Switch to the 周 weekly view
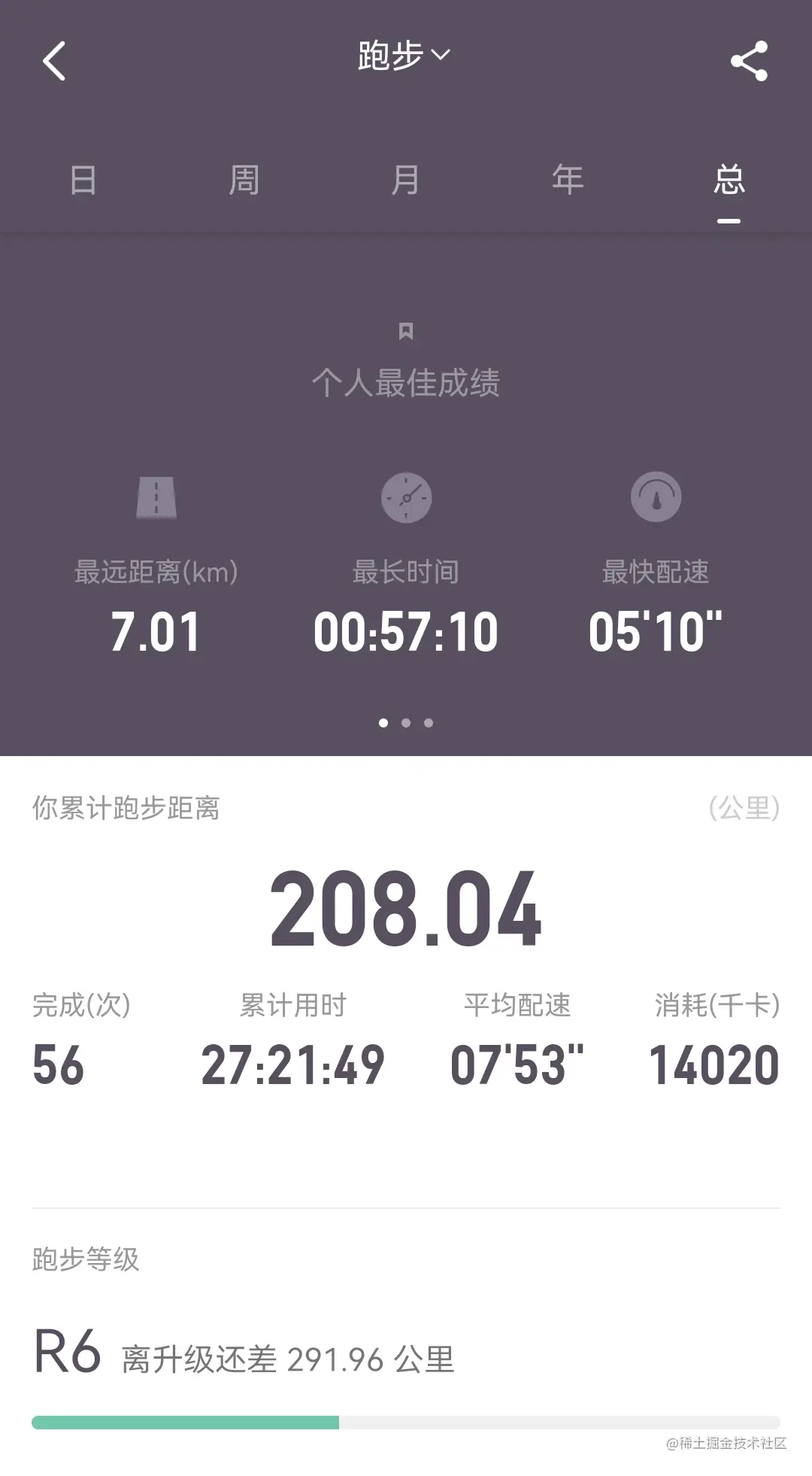812x1476 pixels. coord(244,180)
